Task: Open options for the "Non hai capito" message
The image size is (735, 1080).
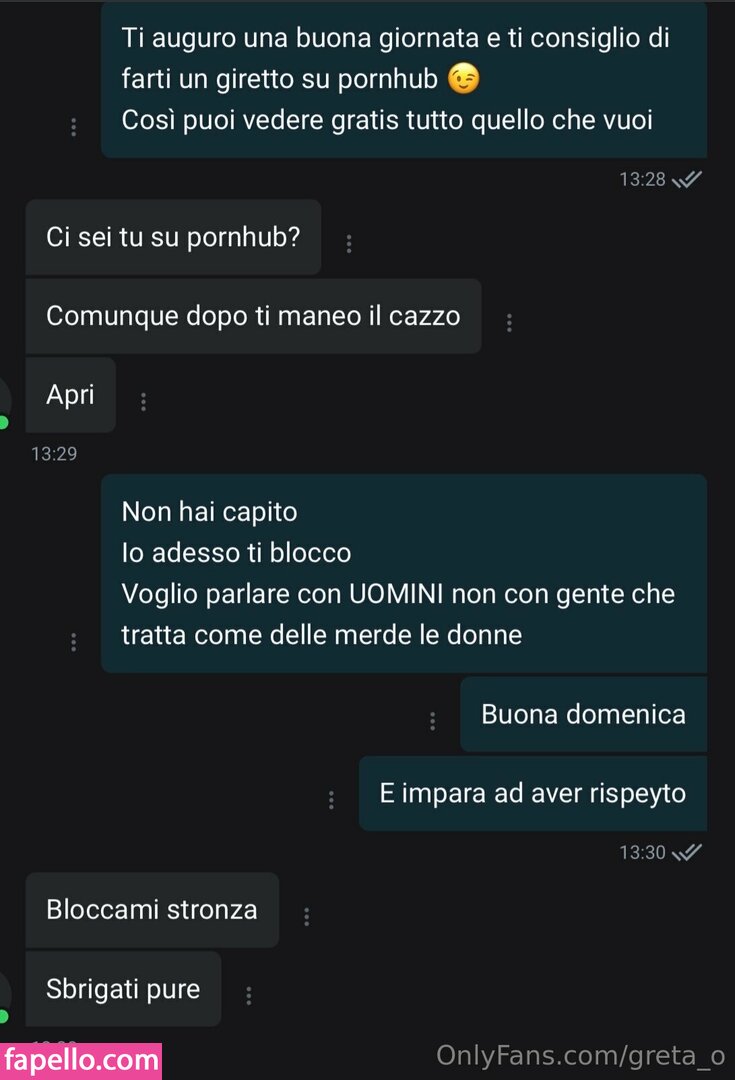Action: tap(73, 642)
